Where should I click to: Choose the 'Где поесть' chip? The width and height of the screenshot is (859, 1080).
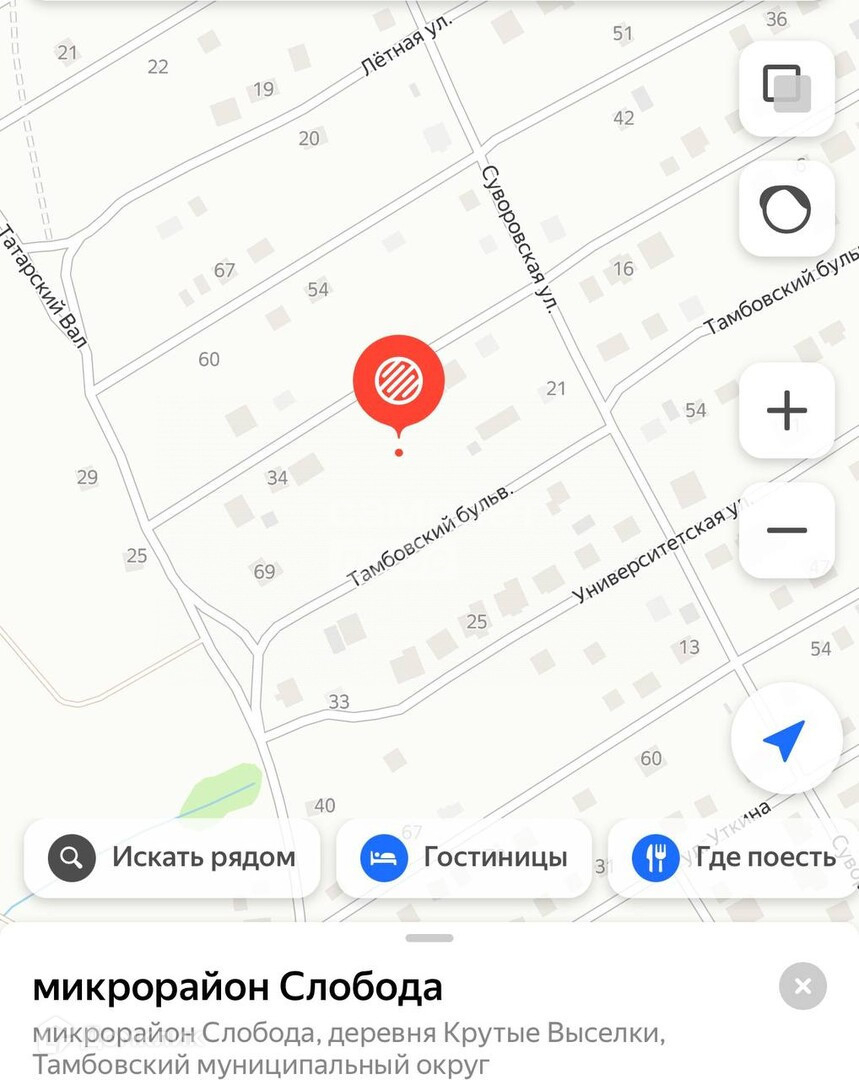click(734, 858)
